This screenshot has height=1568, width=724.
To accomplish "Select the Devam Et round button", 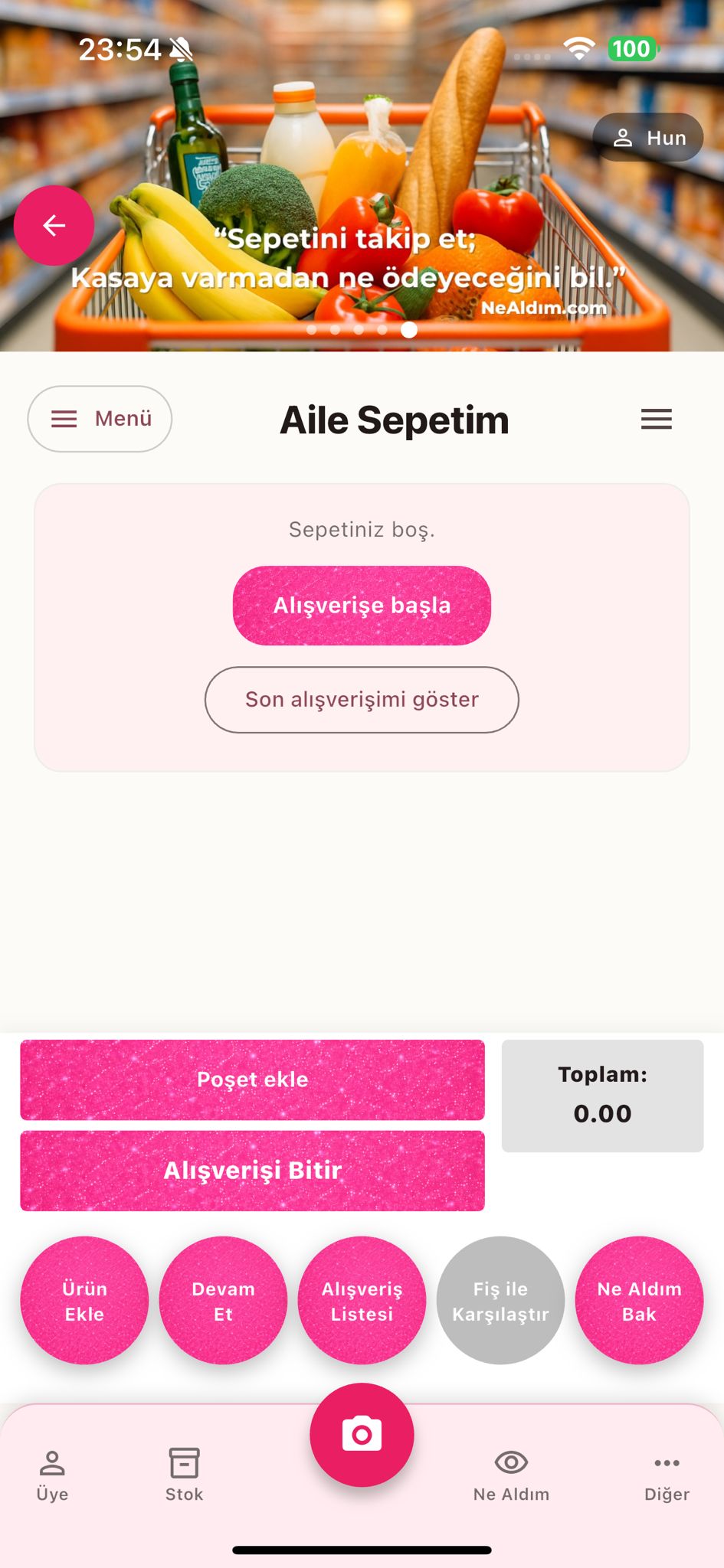I will tap(223, 1301).
